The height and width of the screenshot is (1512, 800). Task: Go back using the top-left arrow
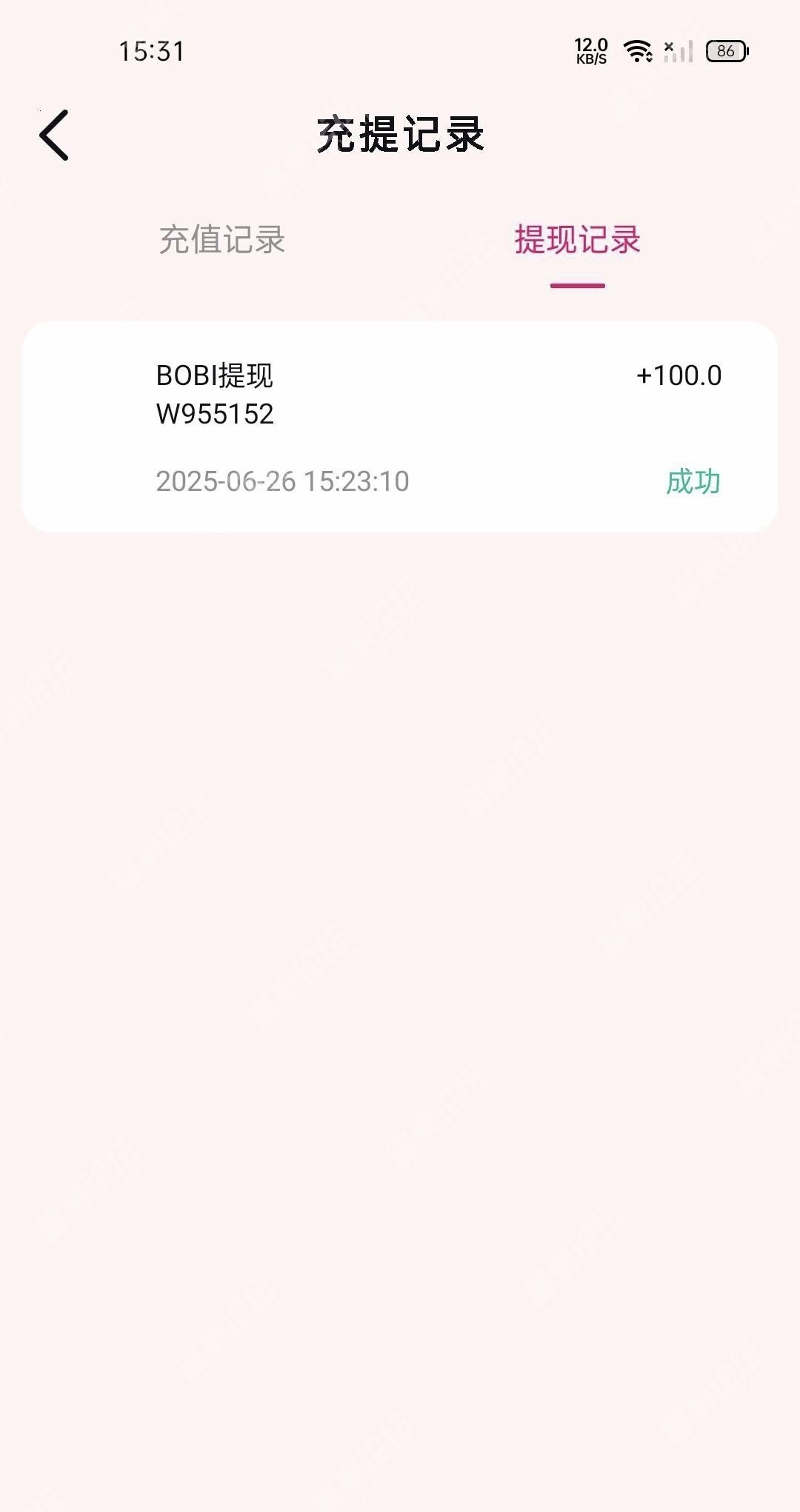[x=54, y=135]
